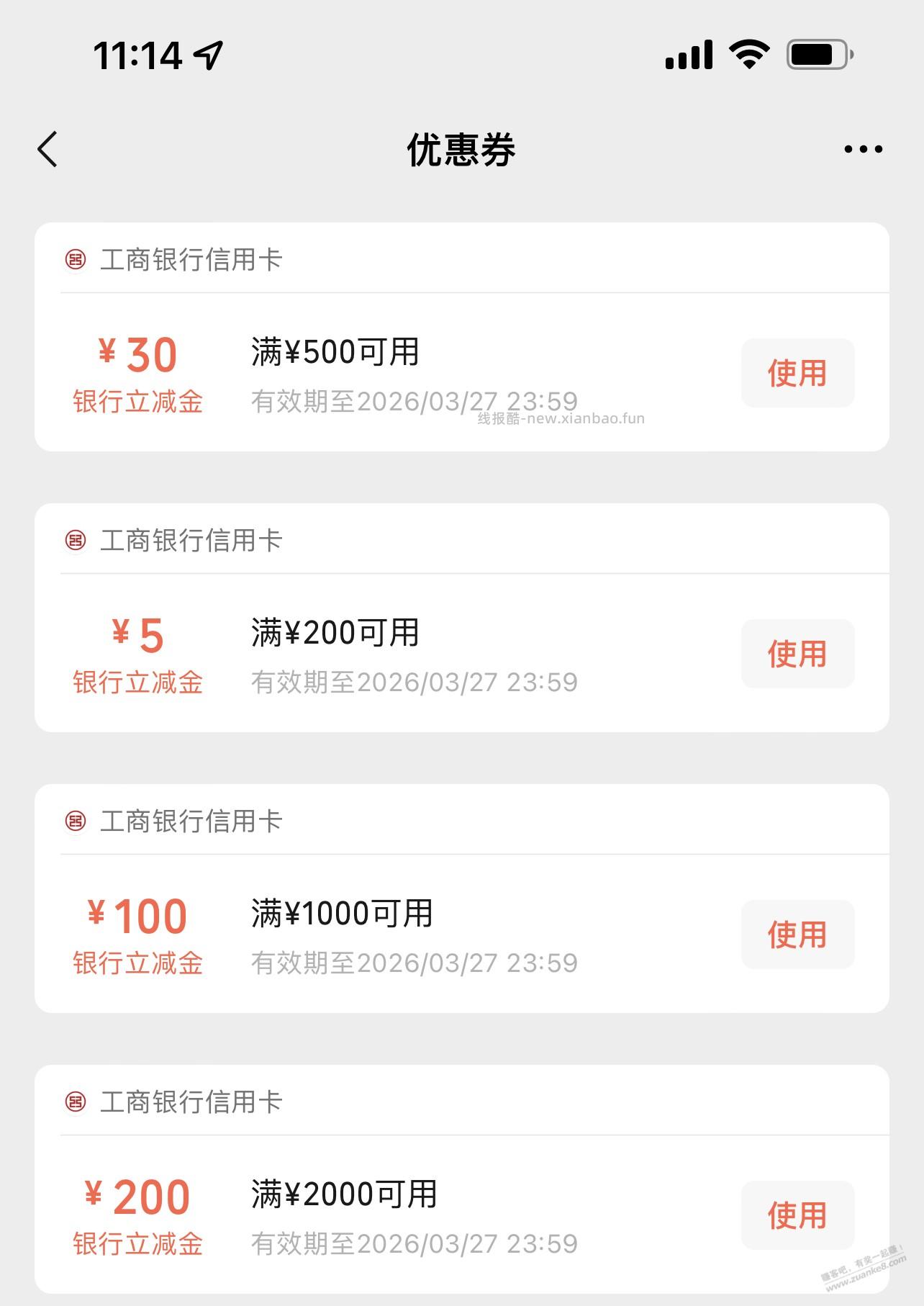Tap the back chevron at top left
The height and width of the screenshot is (1306, 924).
point(47,149)
